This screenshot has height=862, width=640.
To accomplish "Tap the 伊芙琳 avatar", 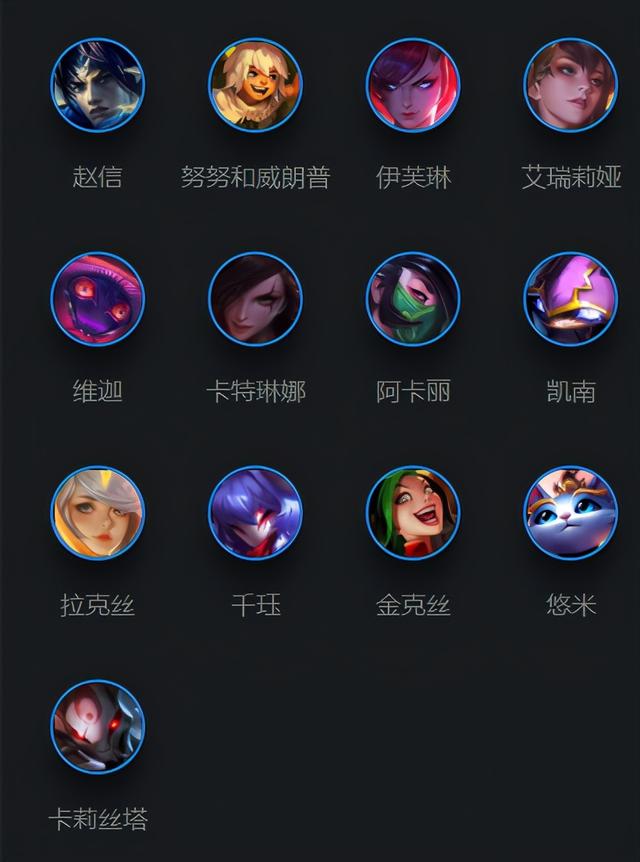I will click(413, 86).
